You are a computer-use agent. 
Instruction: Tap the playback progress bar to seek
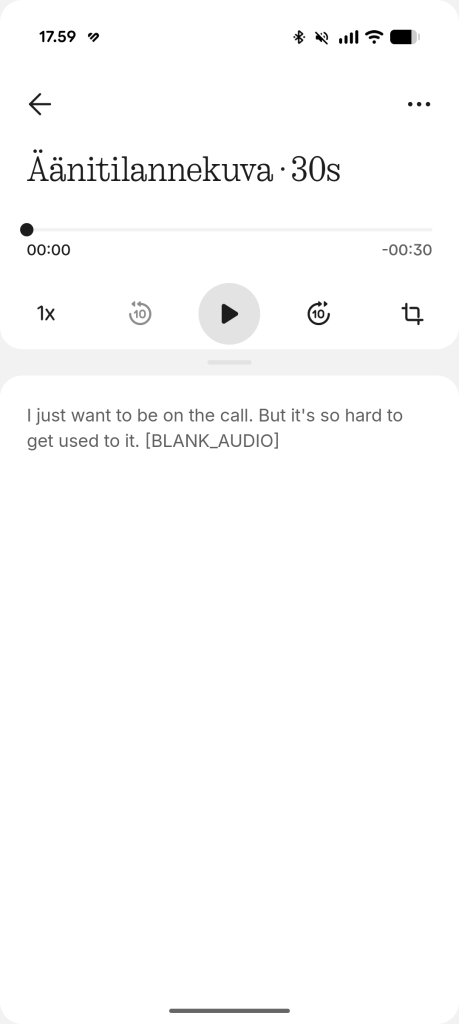click(x=229, y=229)
